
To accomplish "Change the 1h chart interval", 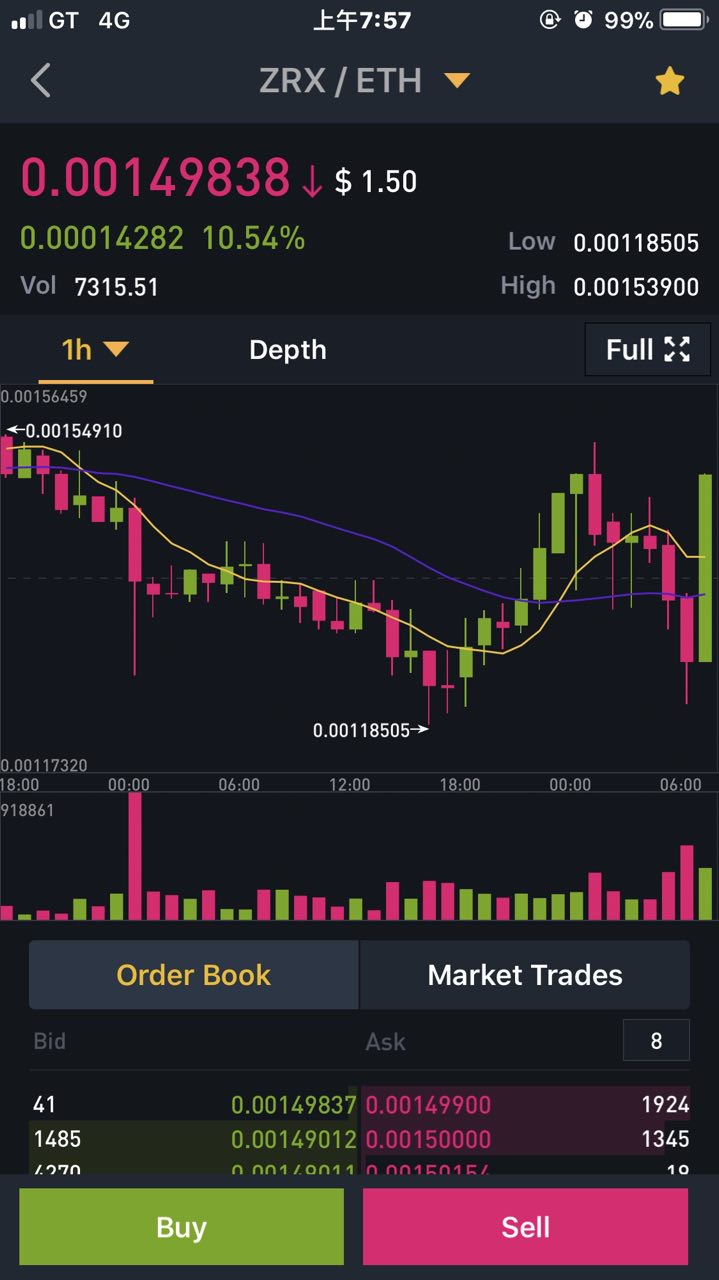I will point(95,350).
